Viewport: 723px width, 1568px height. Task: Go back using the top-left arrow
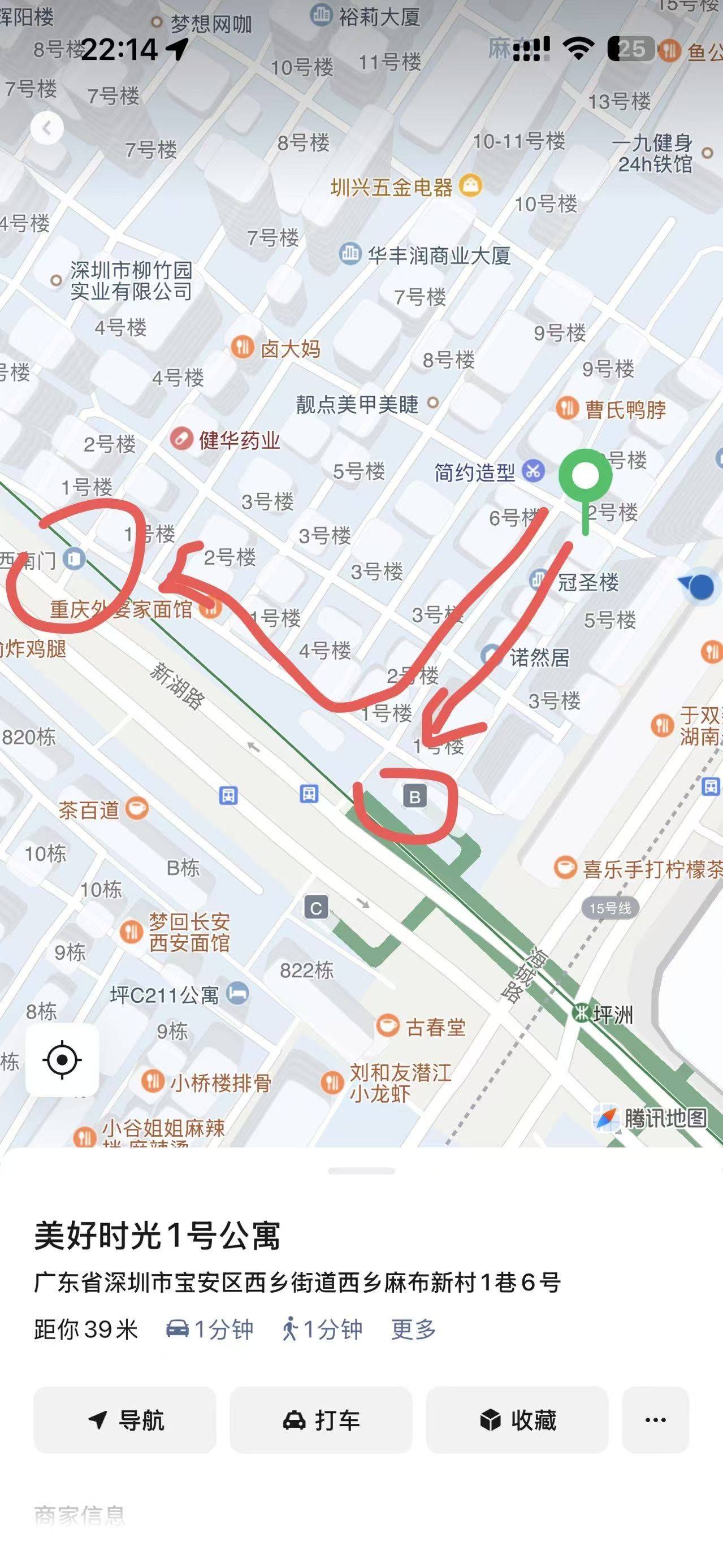47,128
